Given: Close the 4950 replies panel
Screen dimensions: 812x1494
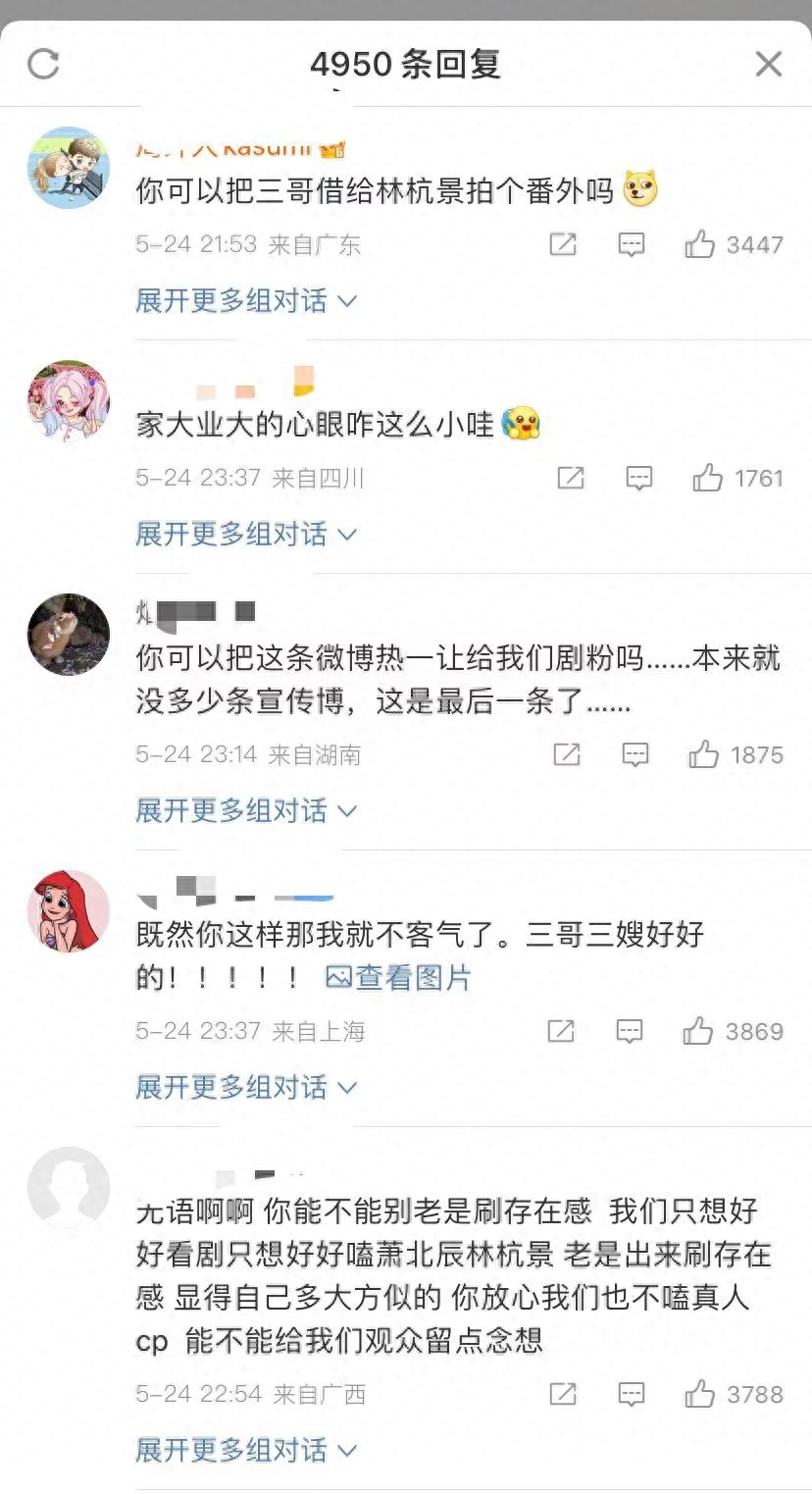Looking at the screenshot, I should [768, 65].
